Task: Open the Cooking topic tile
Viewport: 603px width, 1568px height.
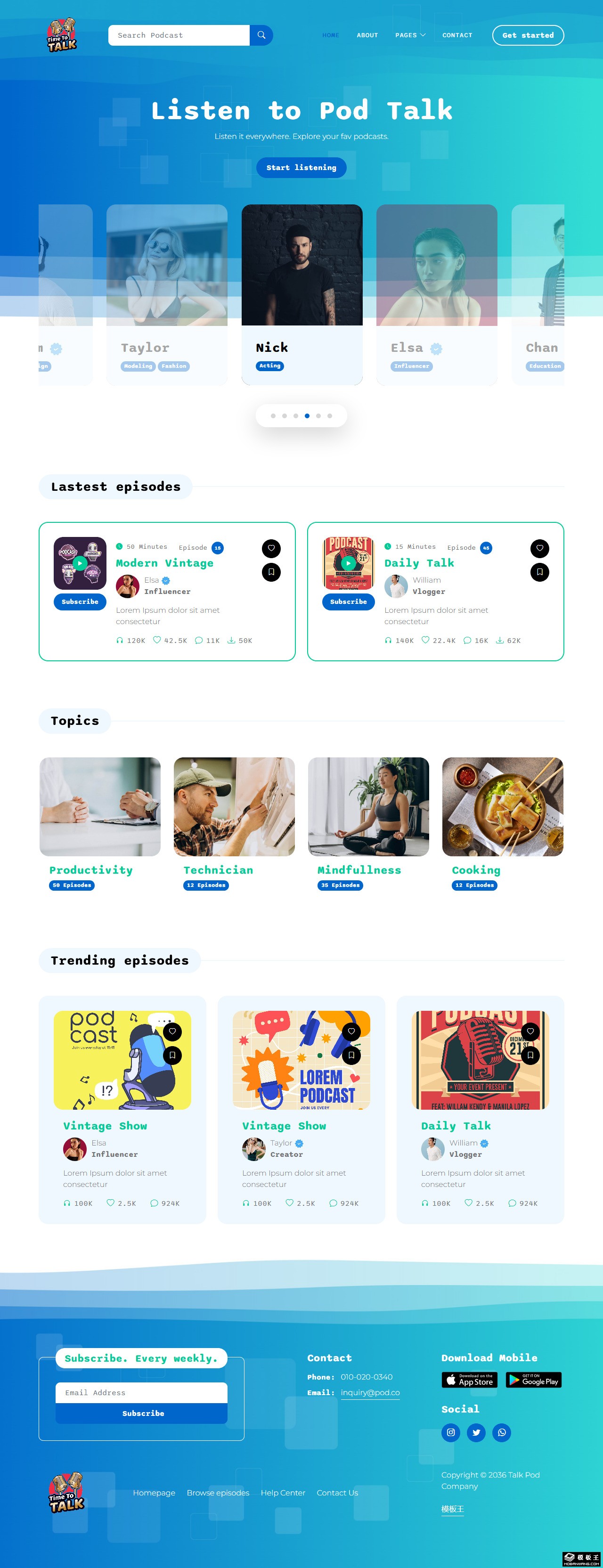Action: tap(502, 806)
